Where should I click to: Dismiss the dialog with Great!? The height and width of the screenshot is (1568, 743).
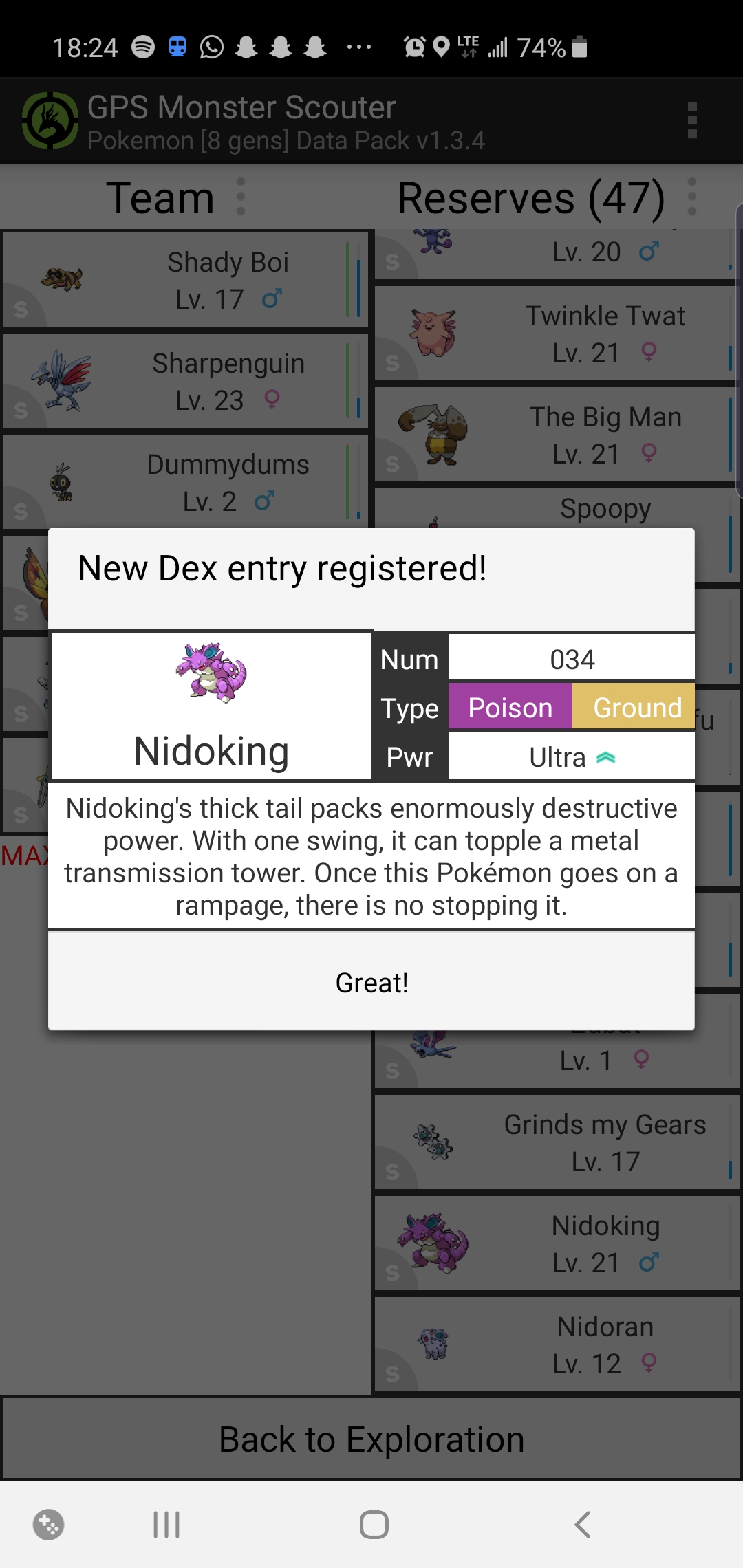pos(371,983)
